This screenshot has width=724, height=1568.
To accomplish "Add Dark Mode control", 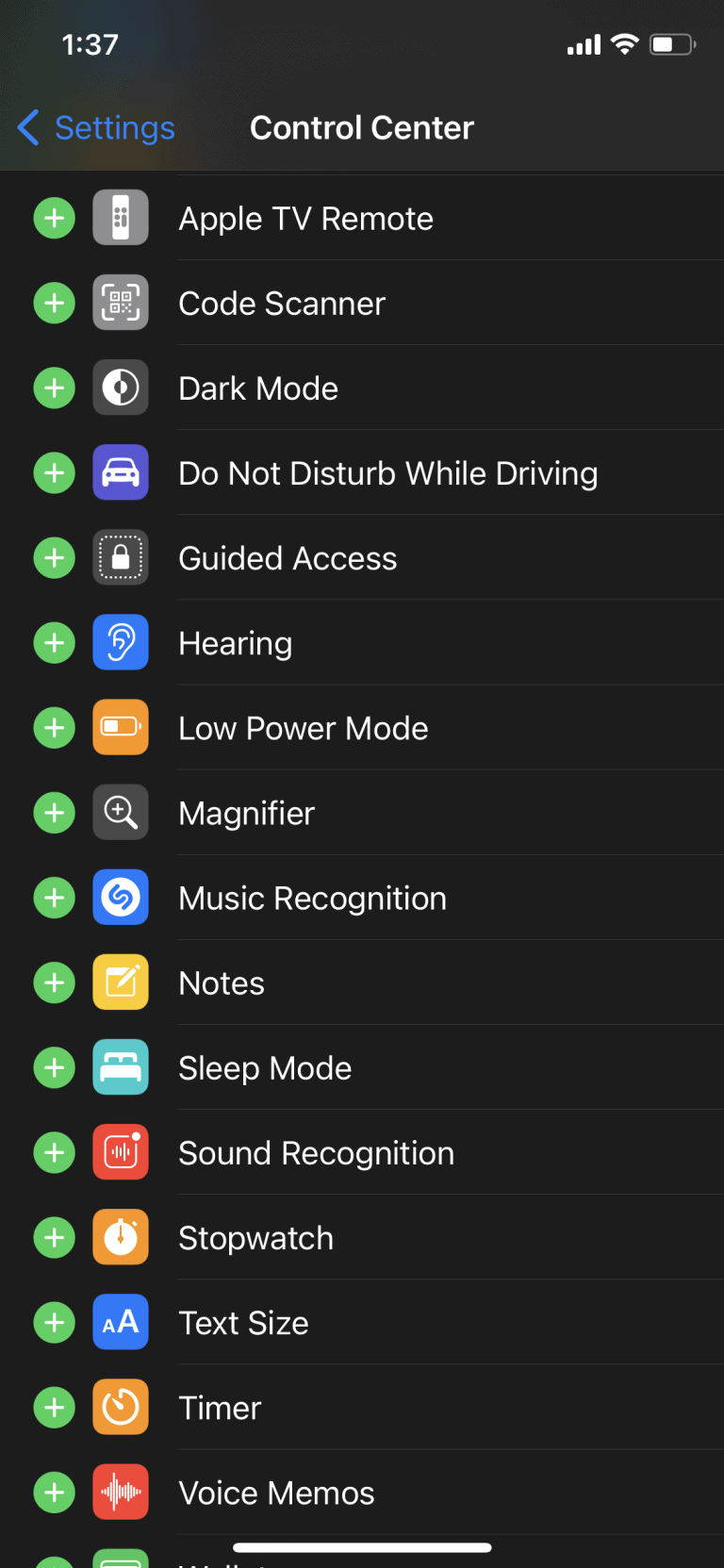I will 55,388.
